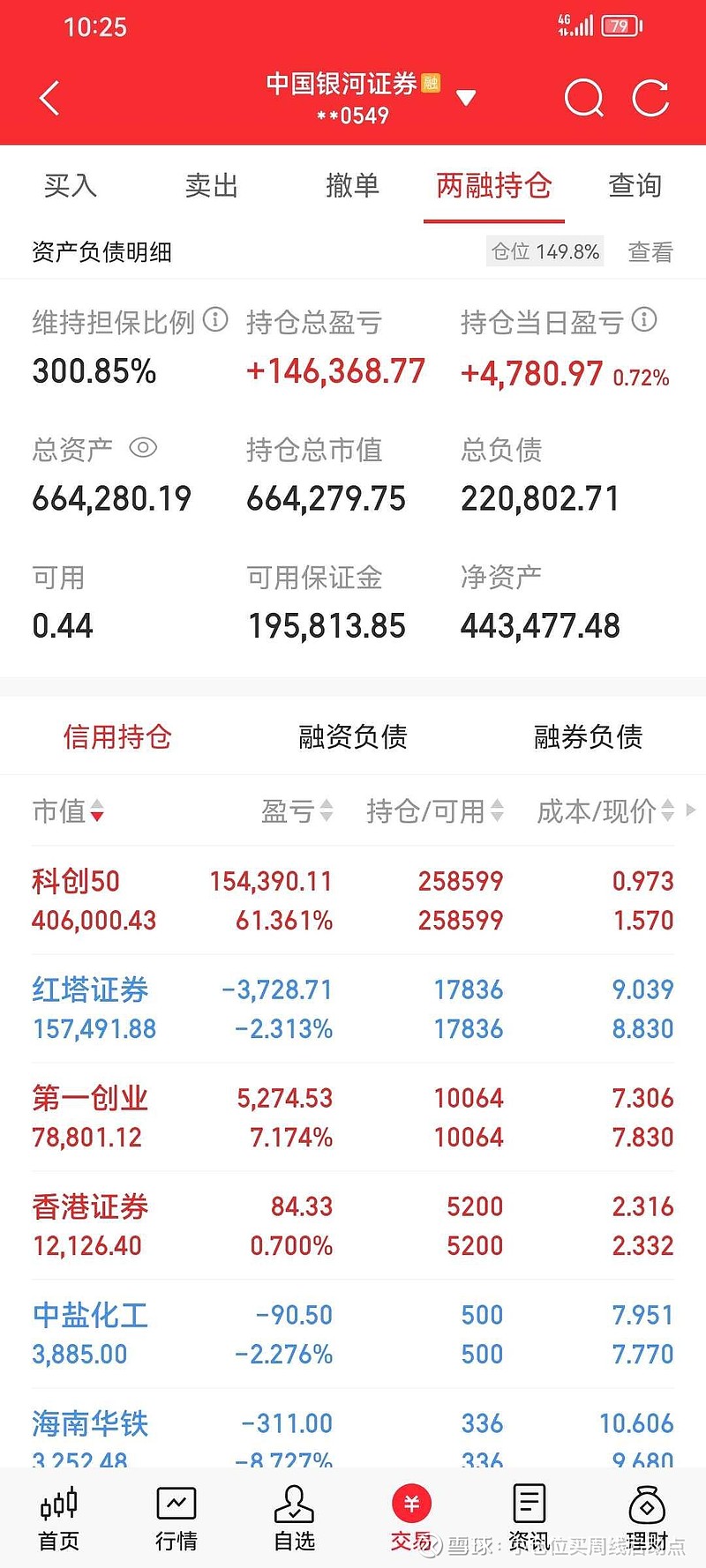706x1568 pixels.
Task: Open the info icon beside 持仓当日盈亏
Action: tap(643, 323)
